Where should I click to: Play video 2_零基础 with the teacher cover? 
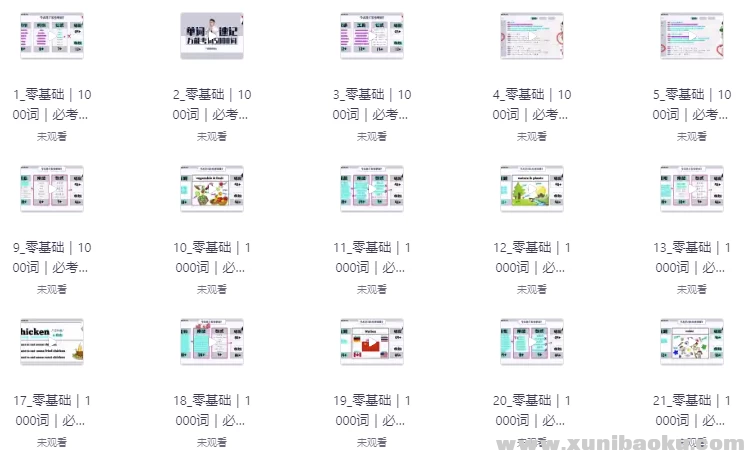[212, 37]
